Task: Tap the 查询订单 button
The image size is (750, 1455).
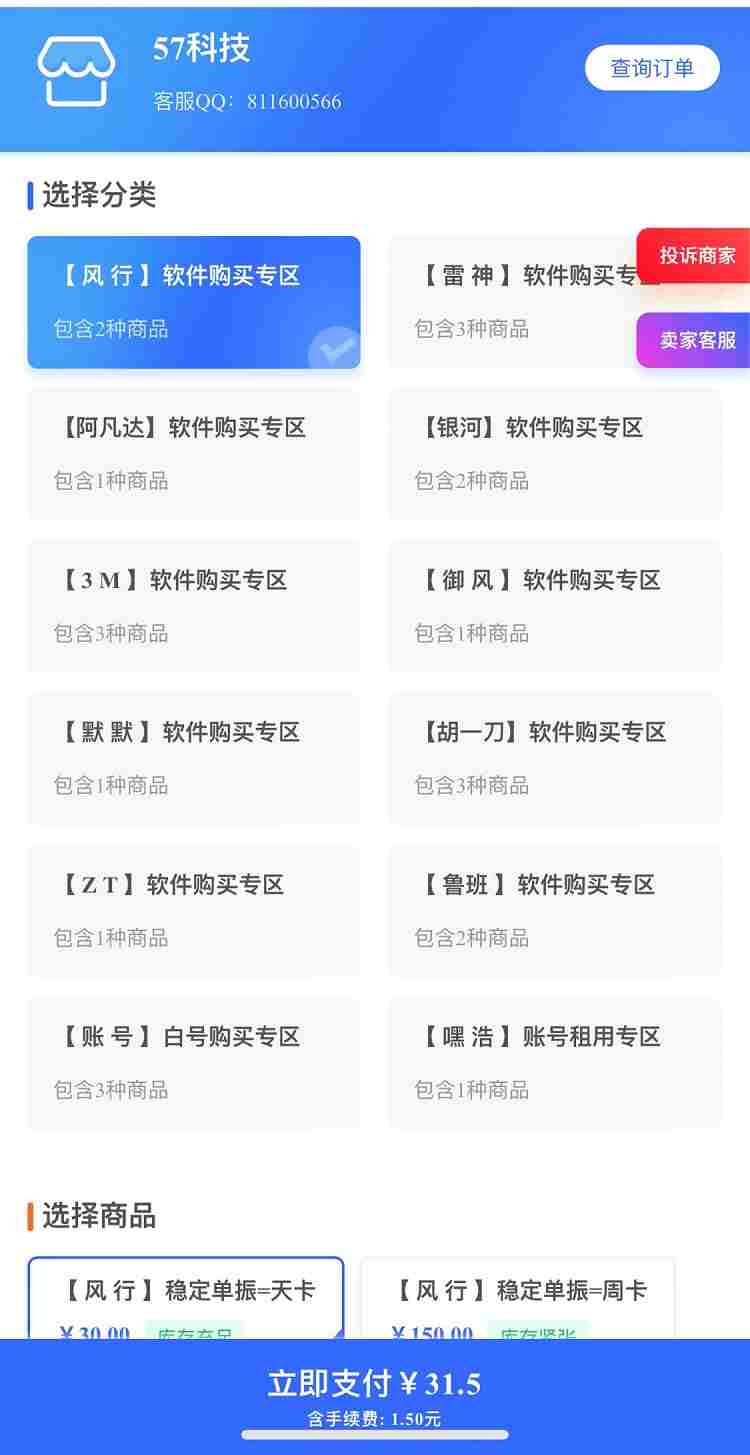Action: click(x=652, y=68)
